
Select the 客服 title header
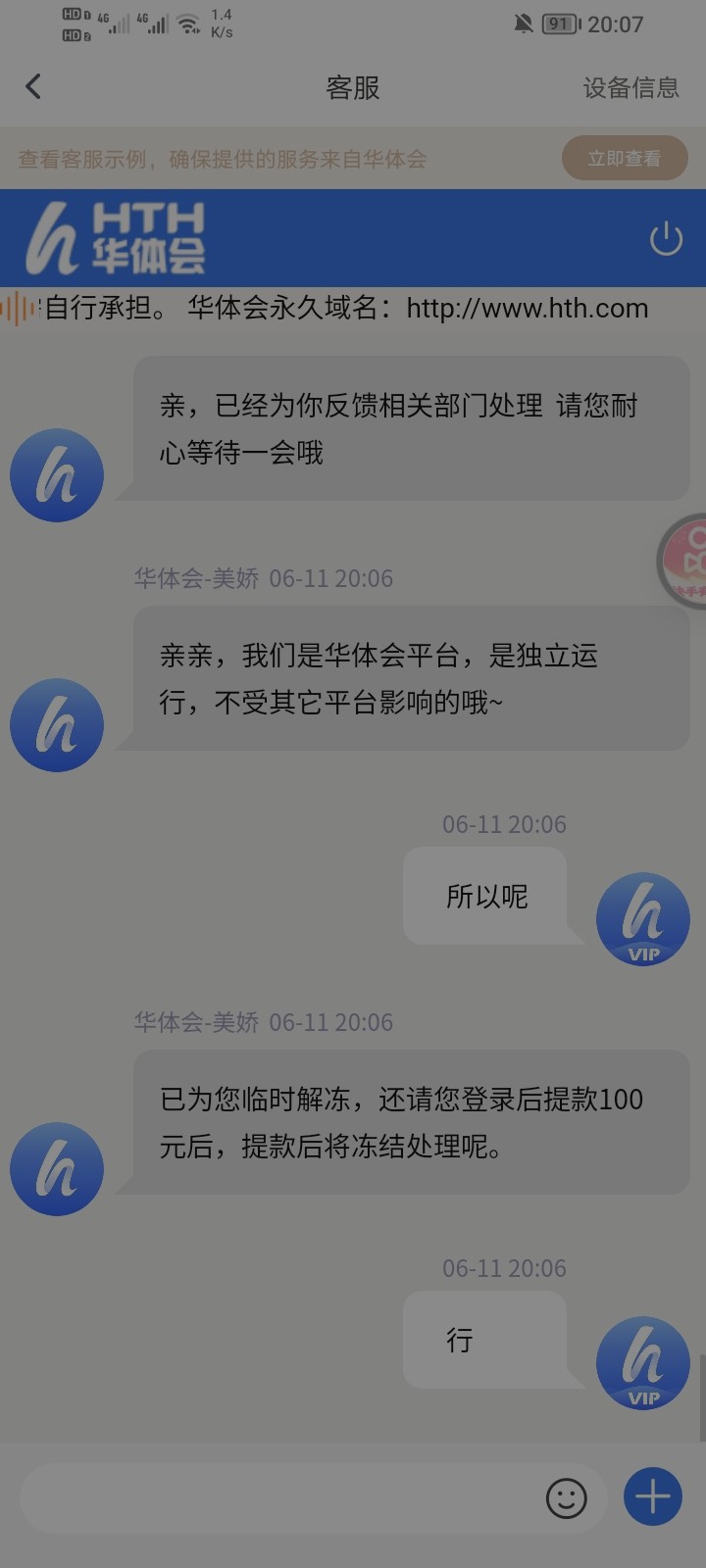coord(353,87)
